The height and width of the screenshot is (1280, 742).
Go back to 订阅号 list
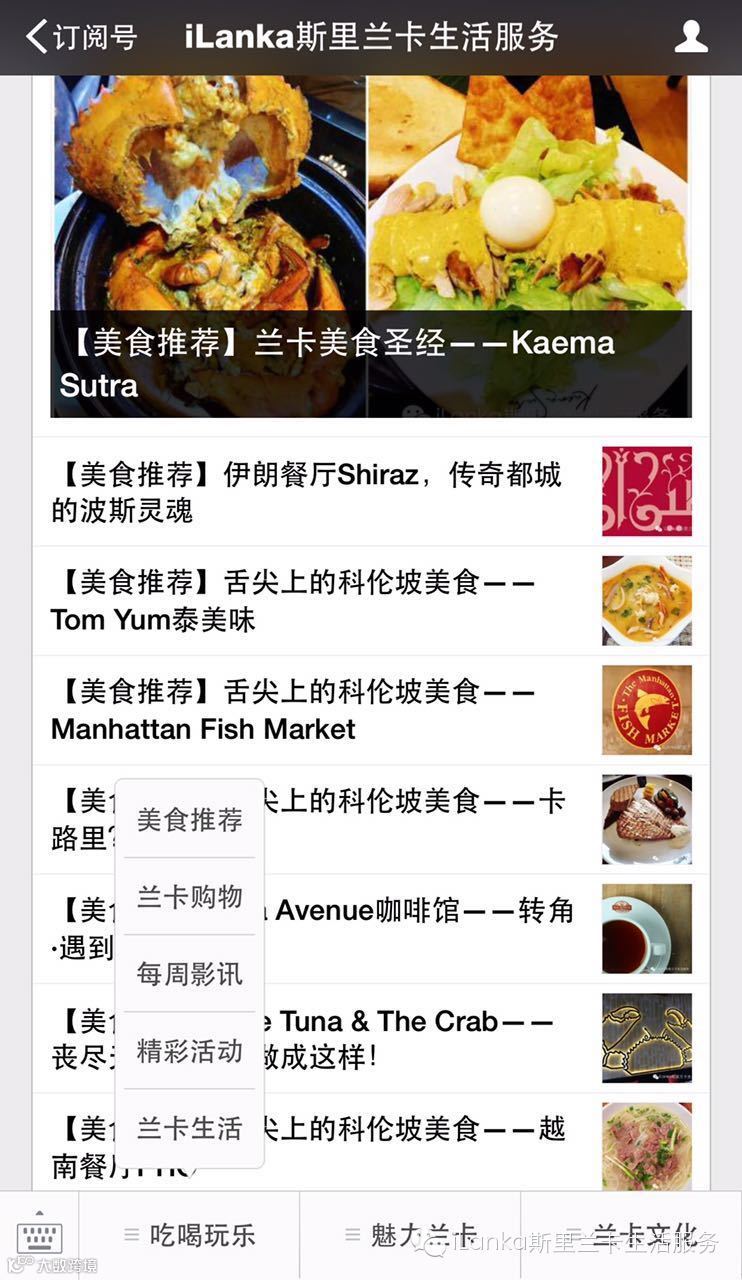coord(82,37)
